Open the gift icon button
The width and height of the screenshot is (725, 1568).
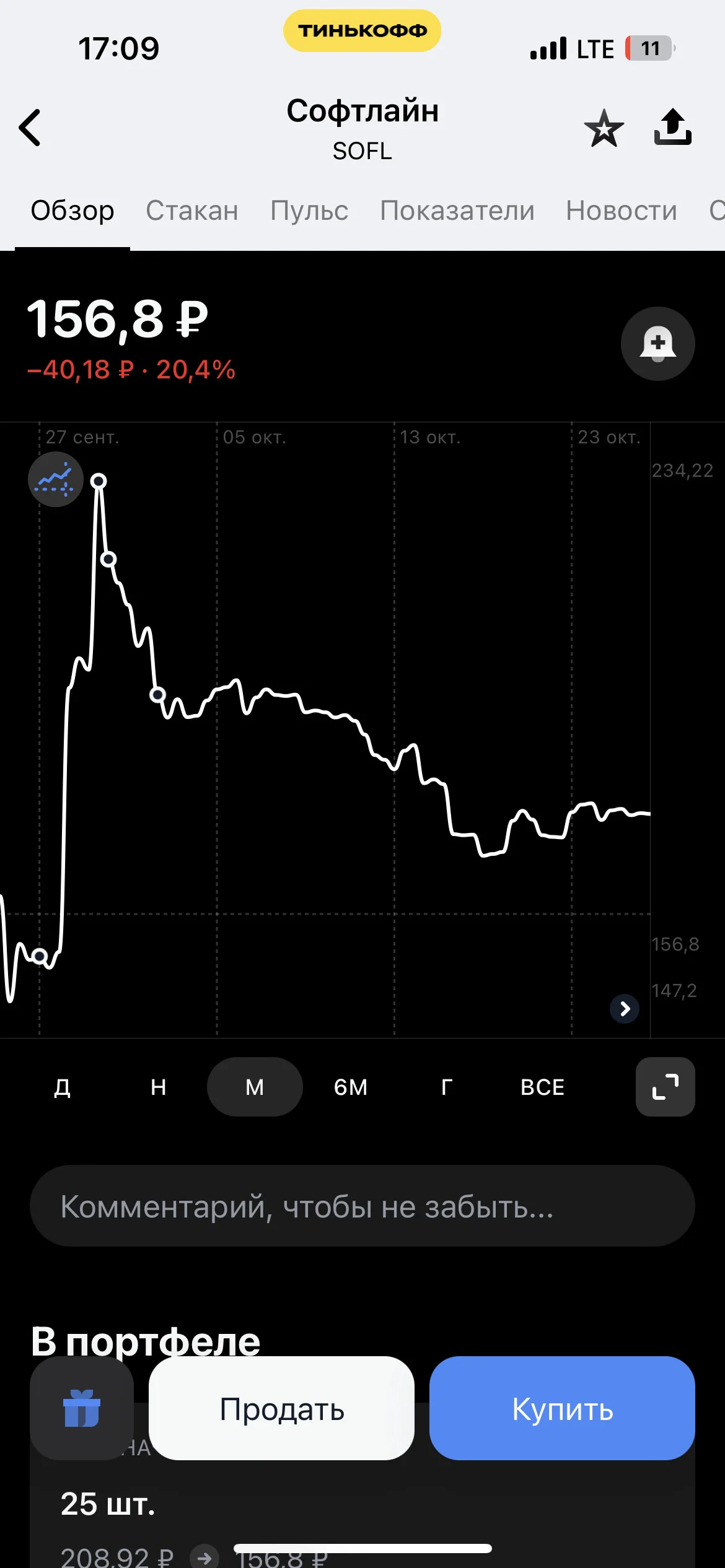(x=82, y=1408)
